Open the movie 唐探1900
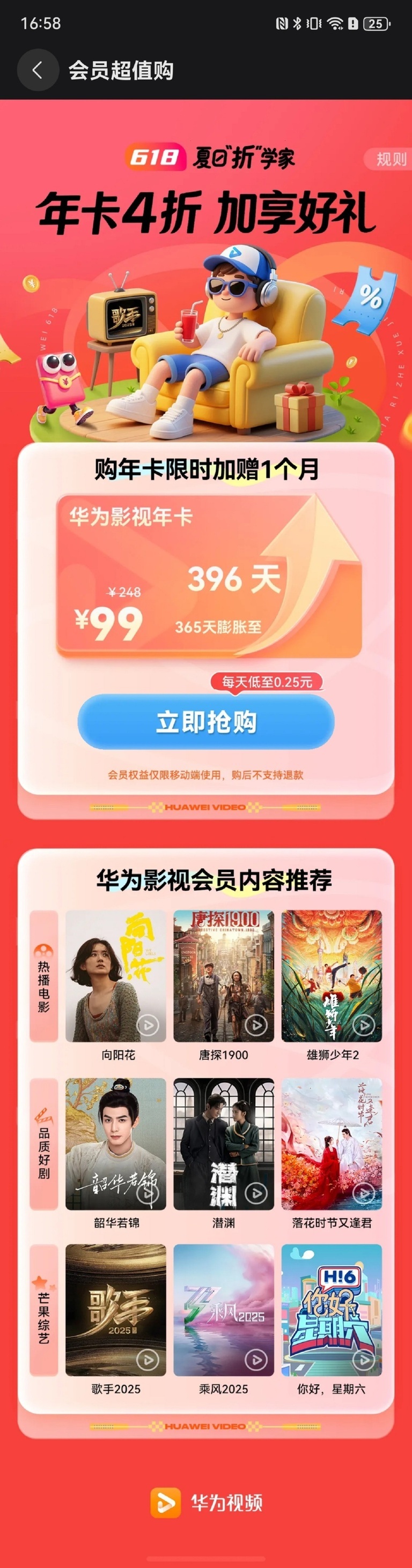This screenshot has width=412, height=1568. click(224, 976)
